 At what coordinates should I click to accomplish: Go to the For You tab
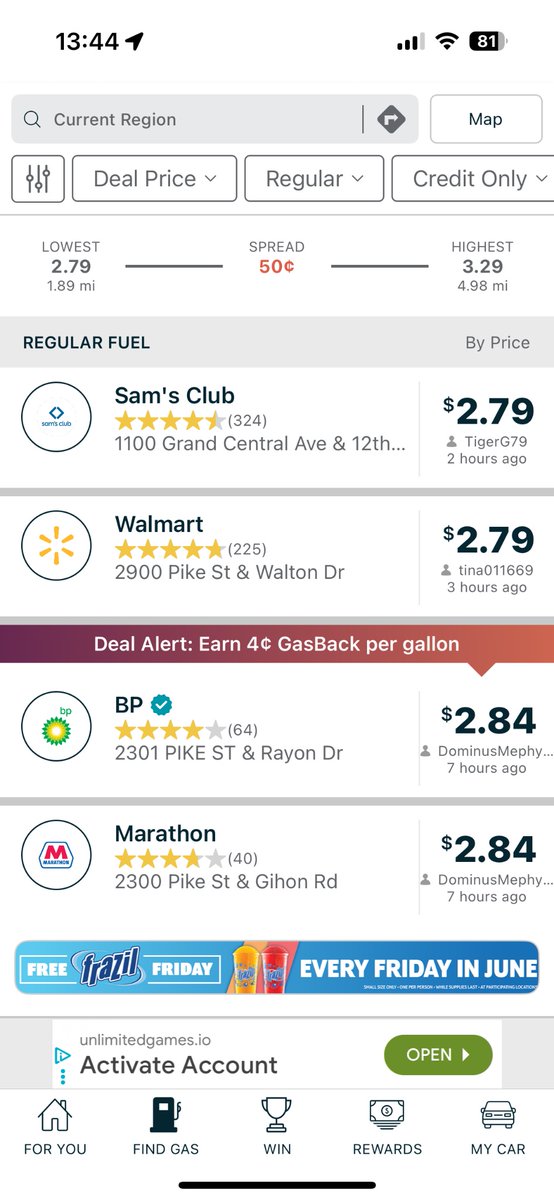pyautogui.click(x=55, y=1128)
